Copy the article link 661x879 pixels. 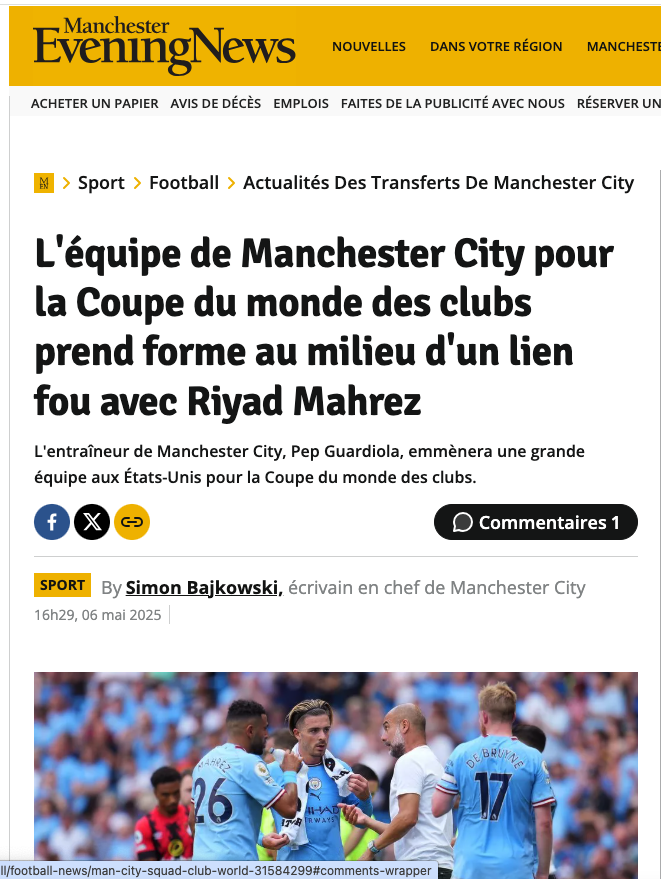tap(132, 522)
